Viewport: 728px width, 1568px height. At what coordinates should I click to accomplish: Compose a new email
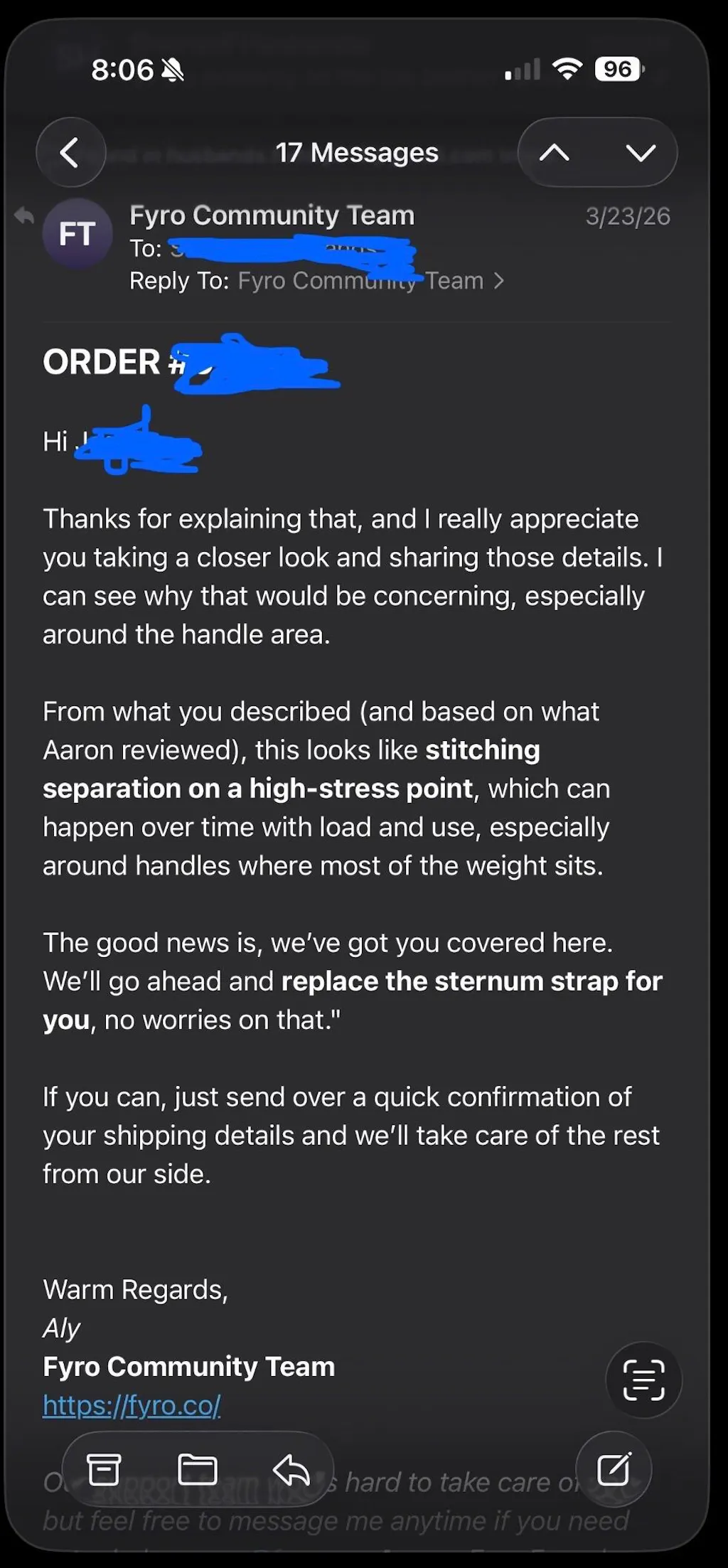coord(614,1469)
